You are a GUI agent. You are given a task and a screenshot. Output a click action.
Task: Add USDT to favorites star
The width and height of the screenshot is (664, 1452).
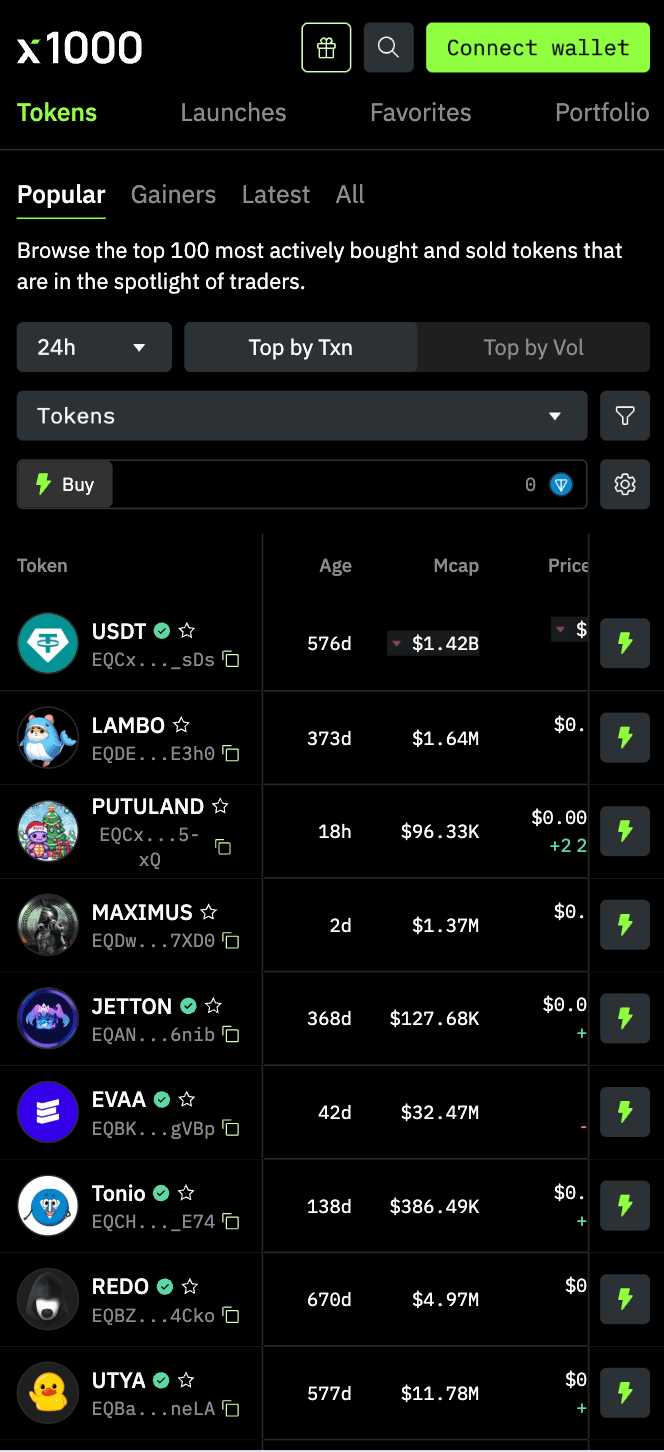[x=187, y=631]
